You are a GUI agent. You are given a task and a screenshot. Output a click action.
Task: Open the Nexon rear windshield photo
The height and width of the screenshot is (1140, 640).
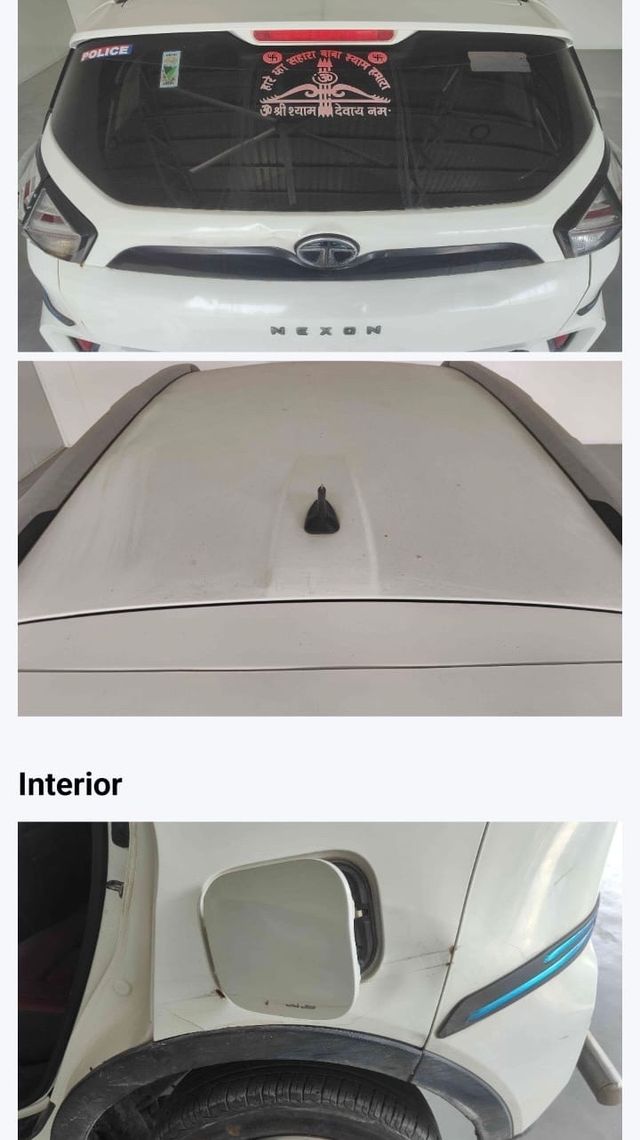(x=320, y=175)
